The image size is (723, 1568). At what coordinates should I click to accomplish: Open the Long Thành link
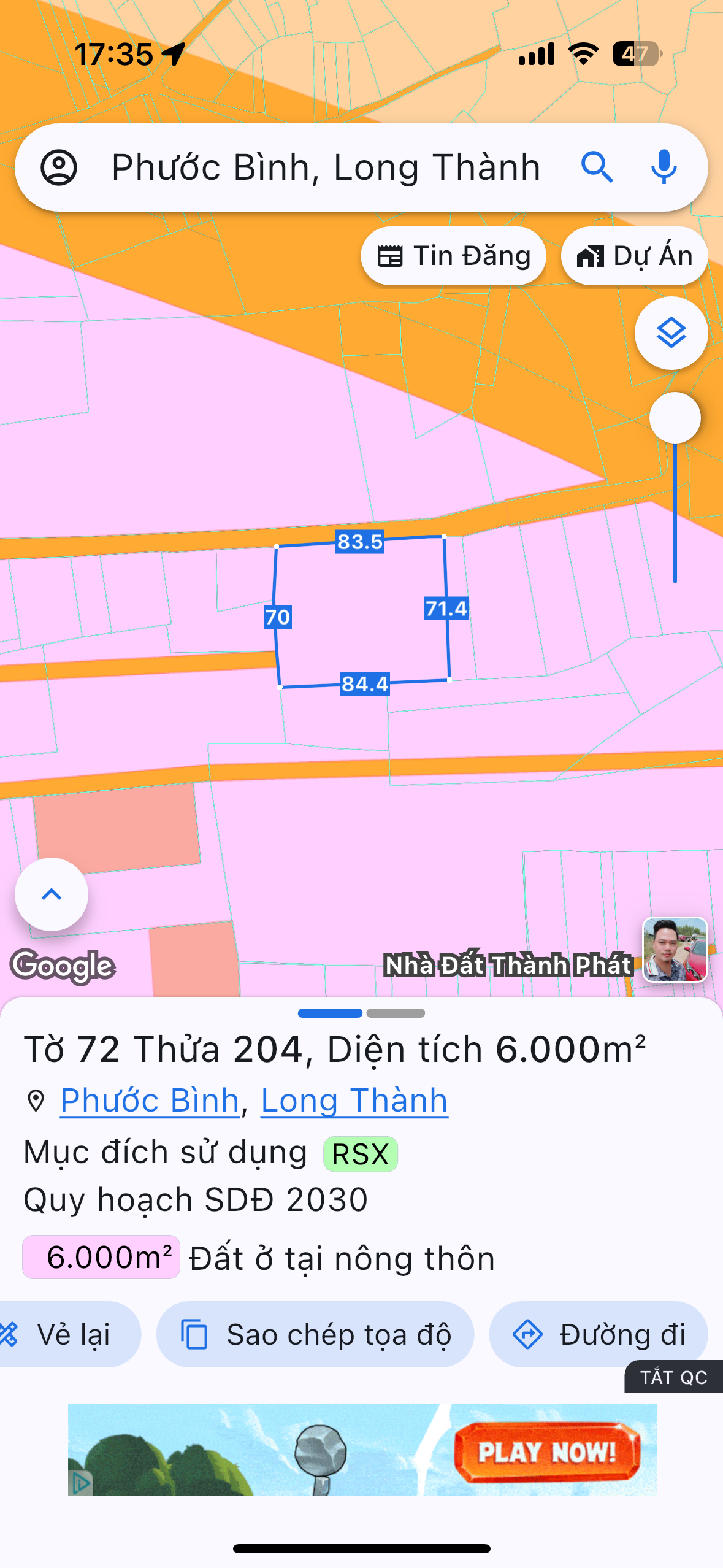(x=354, y=1100)
